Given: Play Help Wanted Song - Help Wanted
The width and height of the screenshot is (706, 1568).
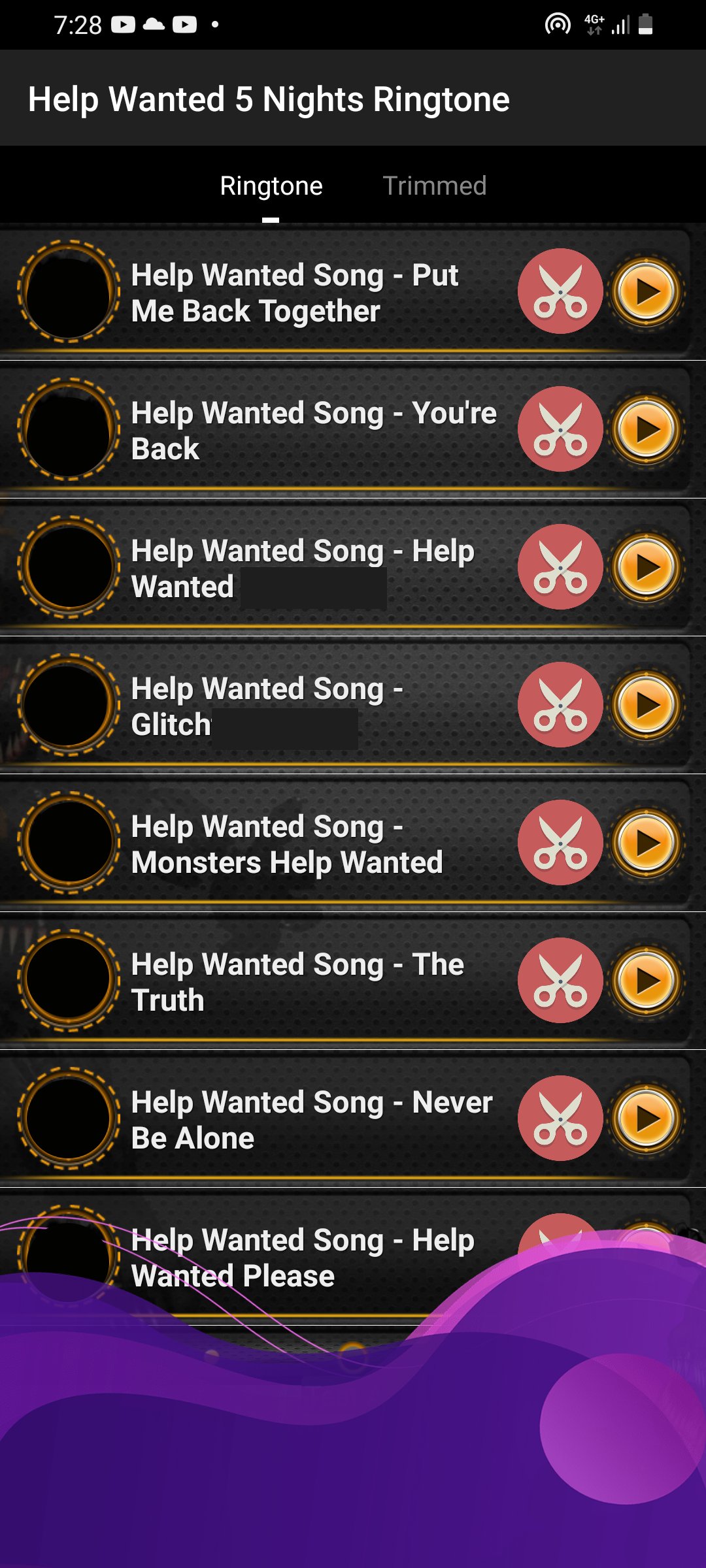Looking at the screenshot, I should [647, 567].
